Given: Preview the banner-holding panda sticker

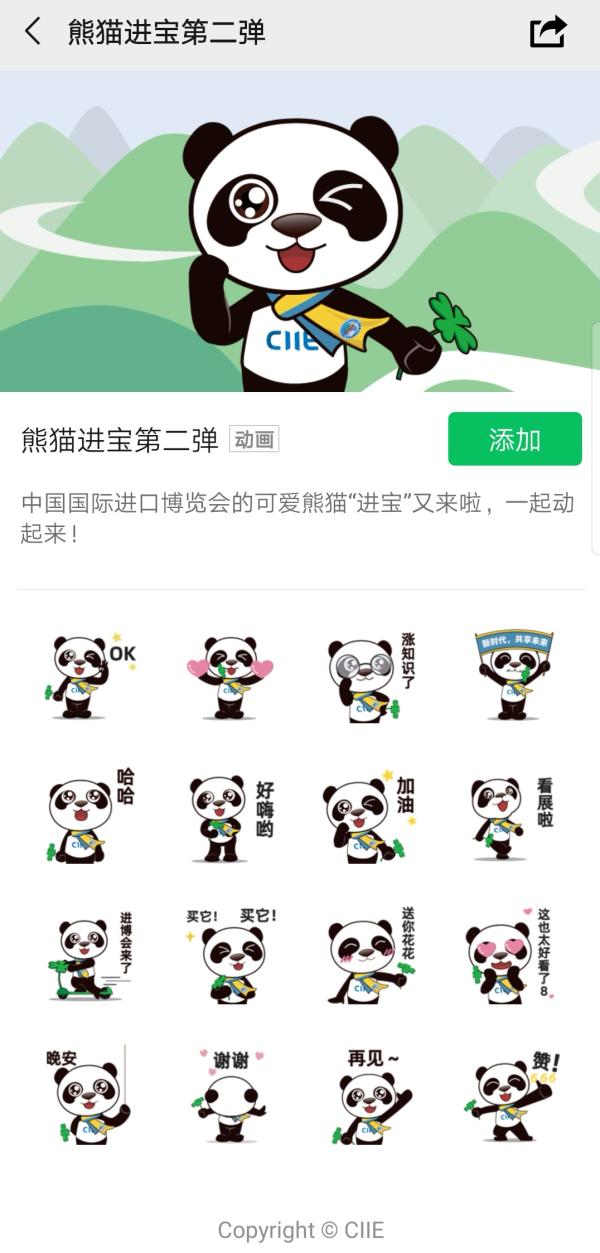Looking at the screenshot, I should (513, 675).
